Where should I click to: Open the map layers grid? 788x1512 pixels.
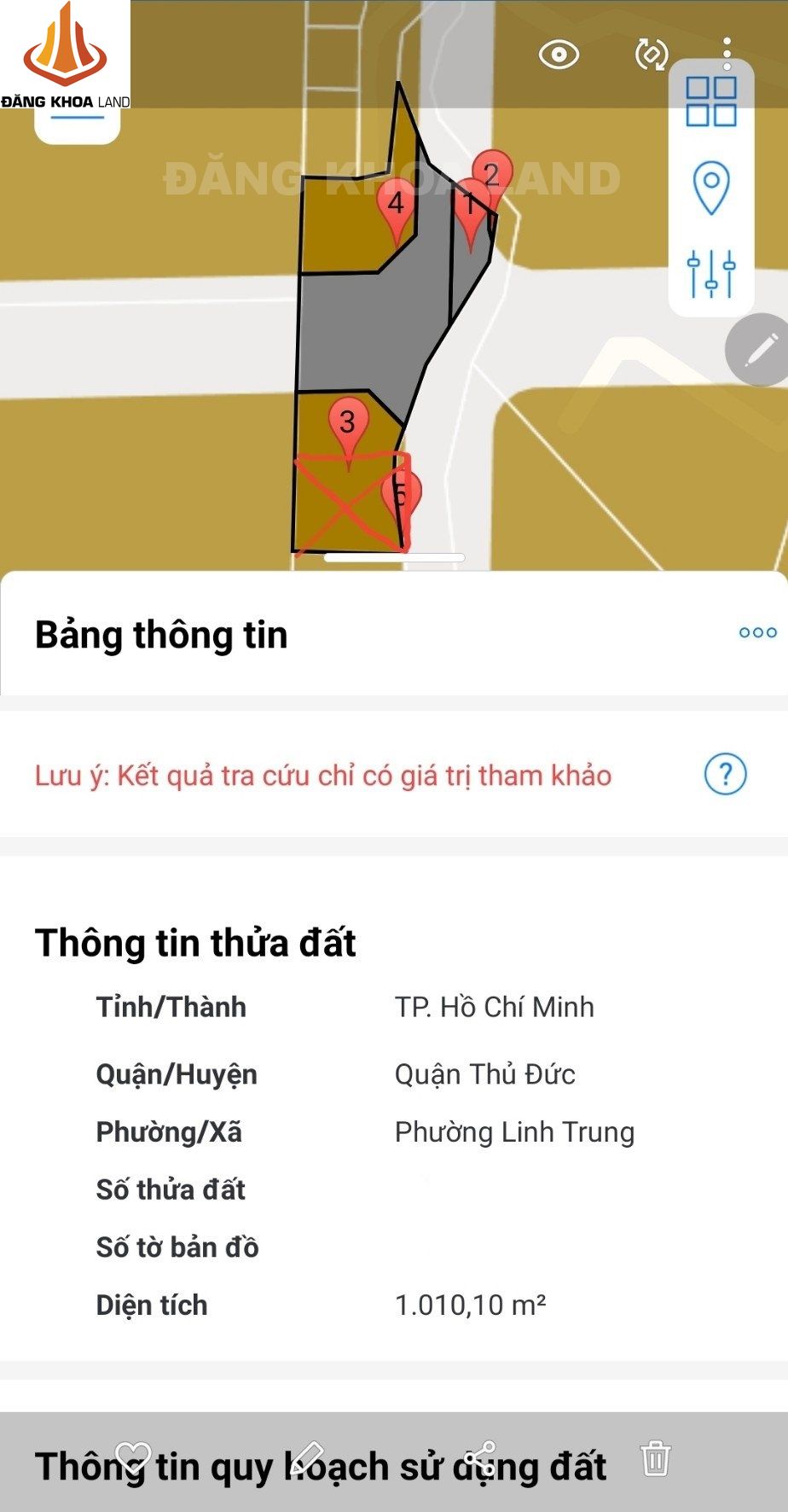(x=711, y=102)
